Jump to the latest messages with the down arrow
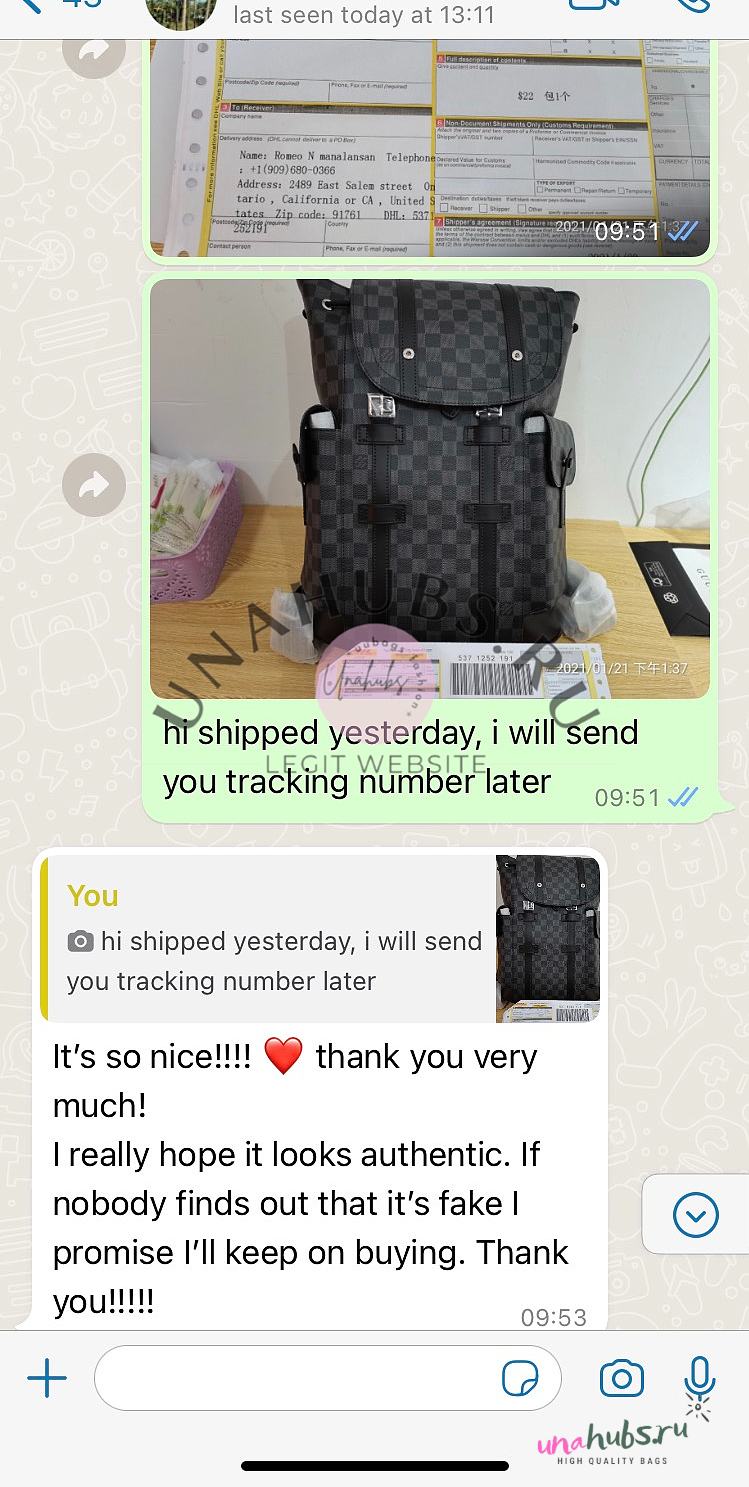Screen dimensions: 749x1487 (696, 1215)
